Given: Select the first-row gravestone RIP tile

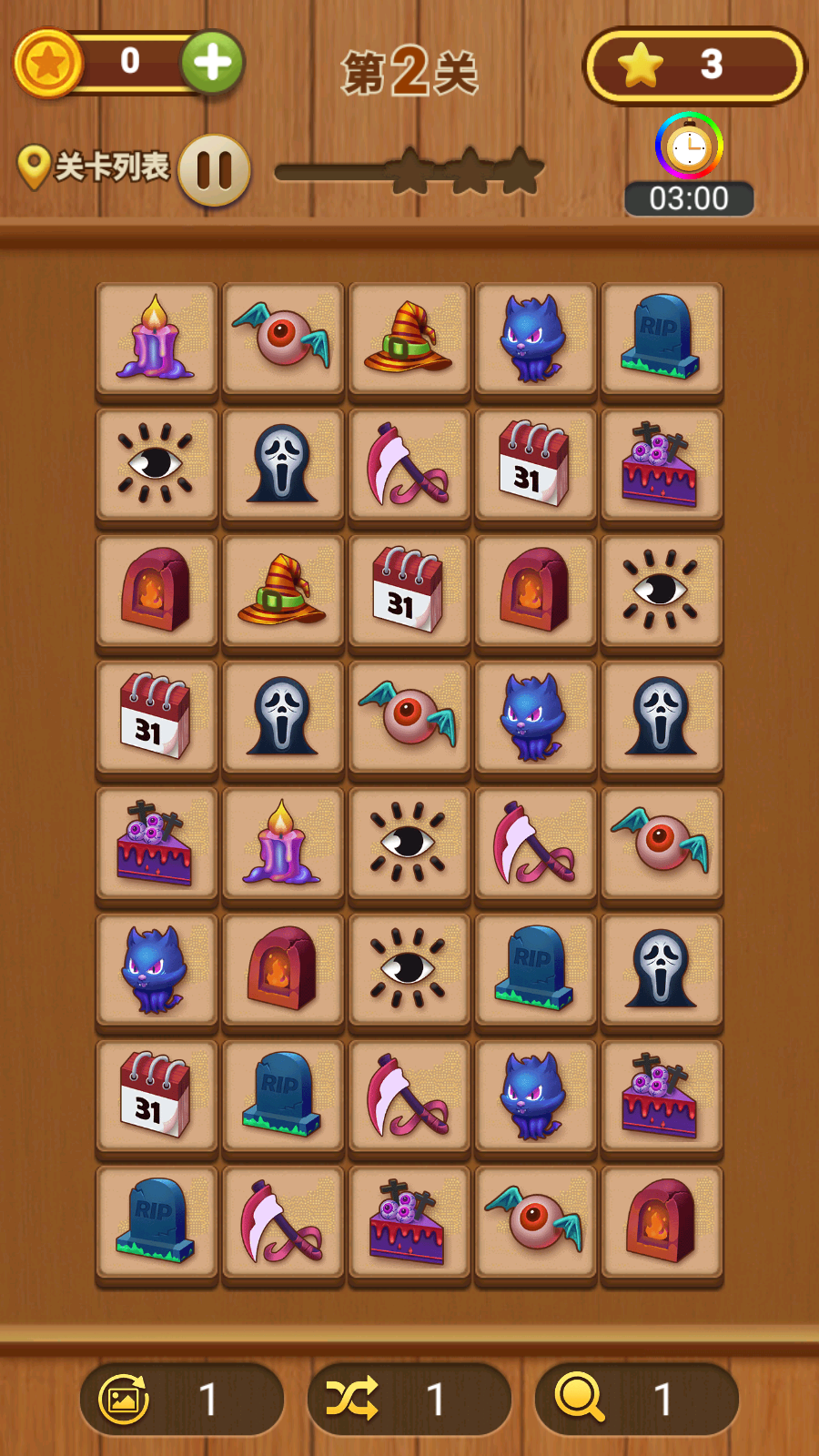Looking at the screenshot, I should coord(662,338).
